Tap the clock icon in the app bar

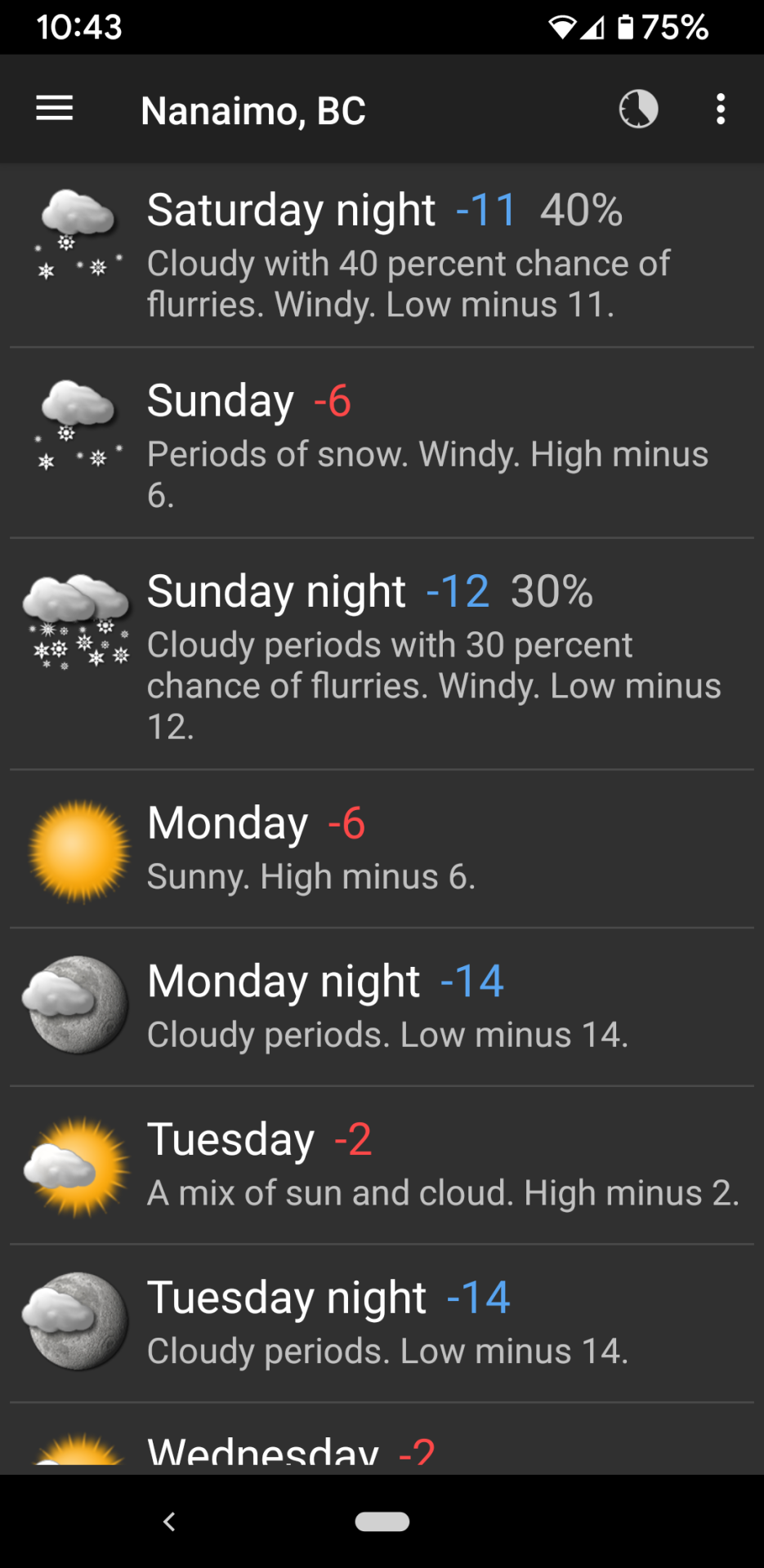point(638,109)
